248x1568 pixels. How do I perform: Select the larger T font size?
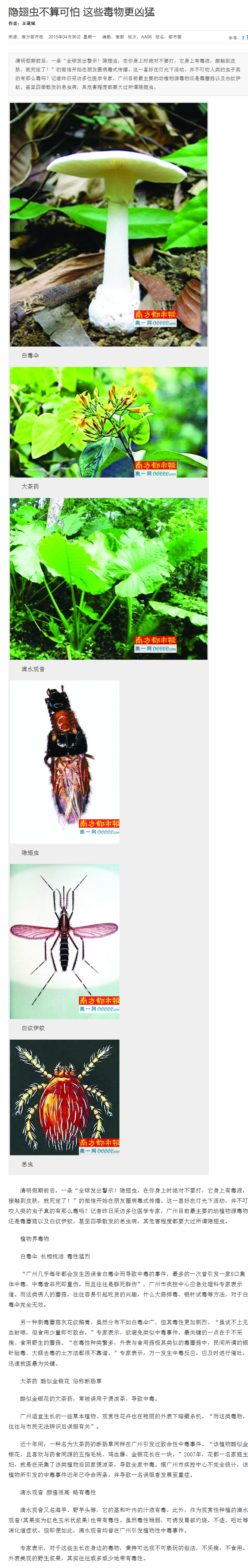pyautogui.click(x=246, y=37)
